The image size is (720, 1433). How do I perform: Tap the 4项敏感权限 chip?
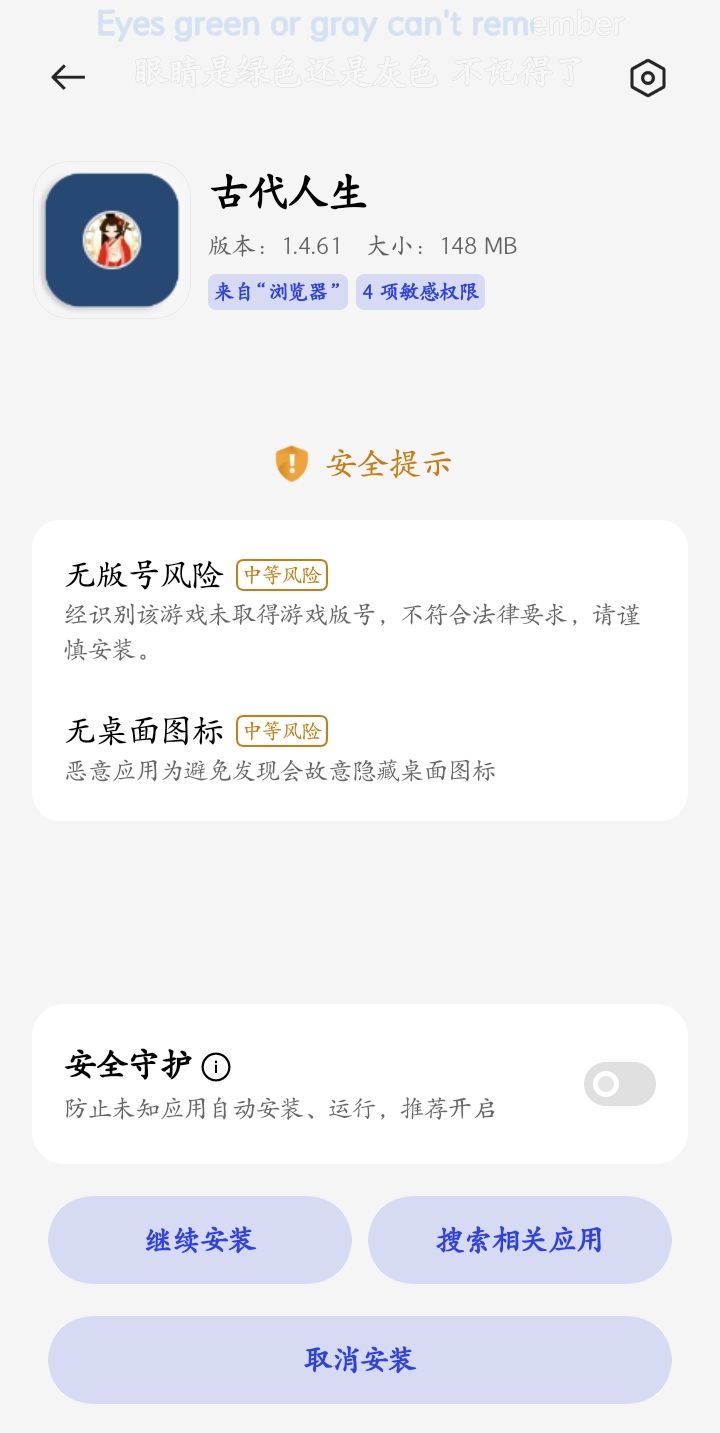point(420,292)
